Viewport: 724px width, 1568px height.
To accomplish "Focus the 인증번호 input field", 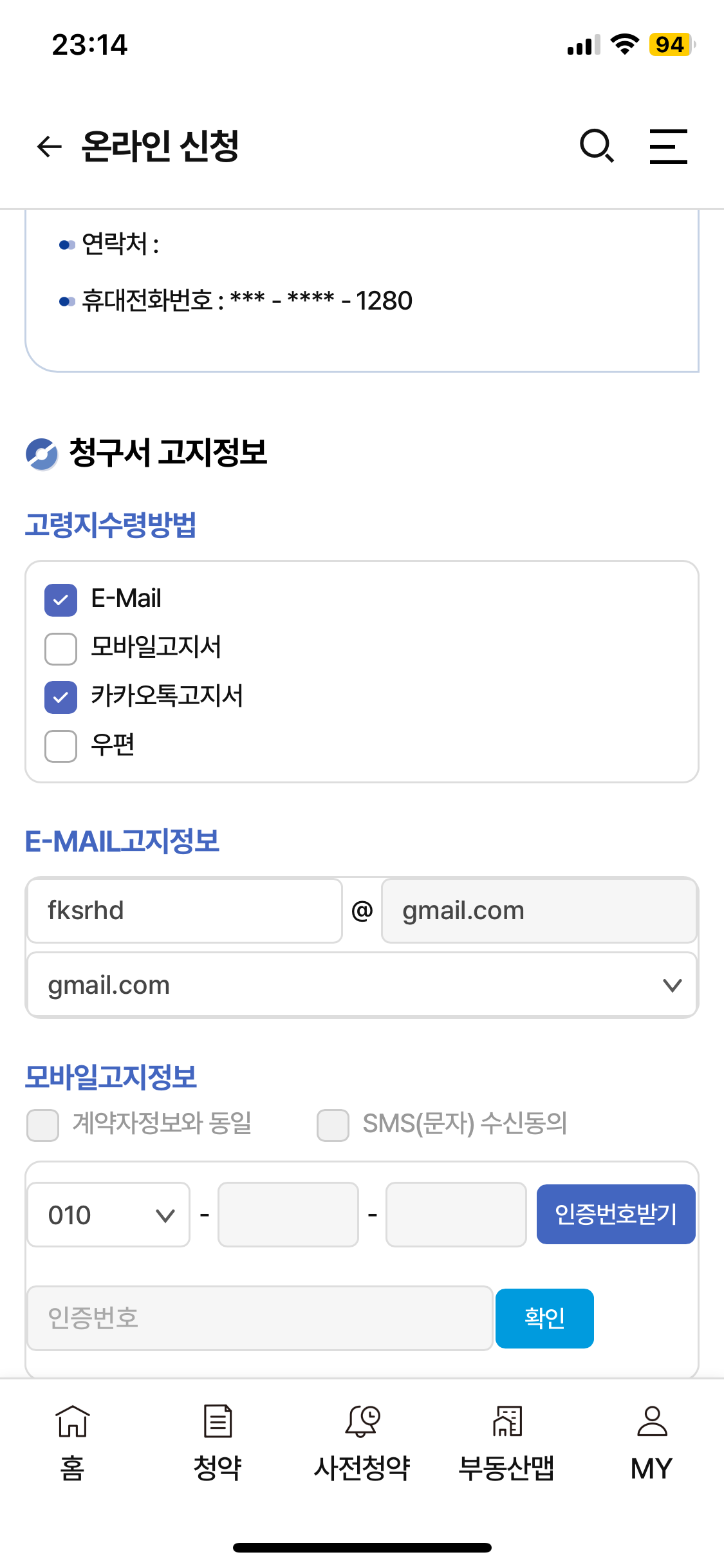I will pos(259,1318).
